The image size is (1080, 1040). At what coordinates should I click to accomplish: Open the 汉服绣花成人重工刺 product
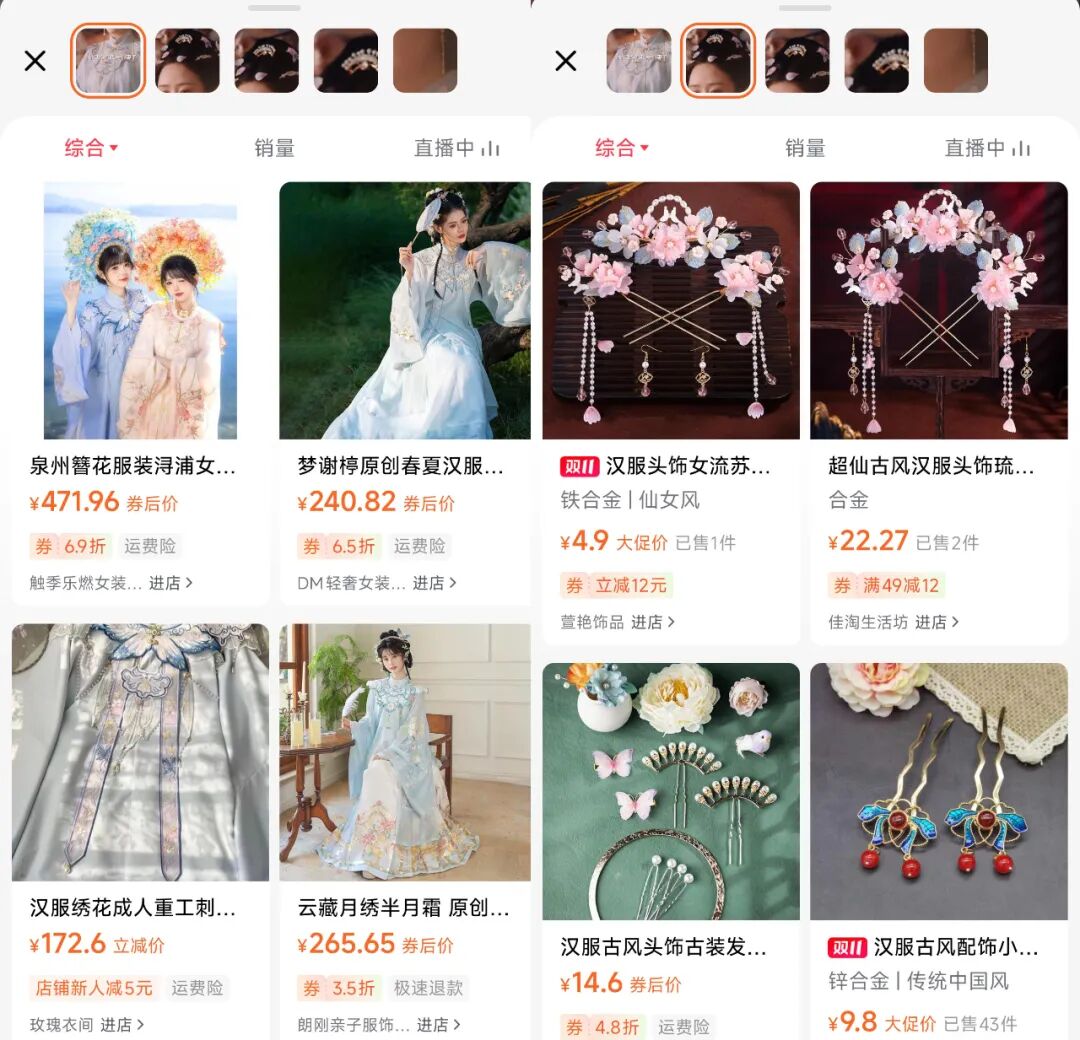[x=140, y=752]
